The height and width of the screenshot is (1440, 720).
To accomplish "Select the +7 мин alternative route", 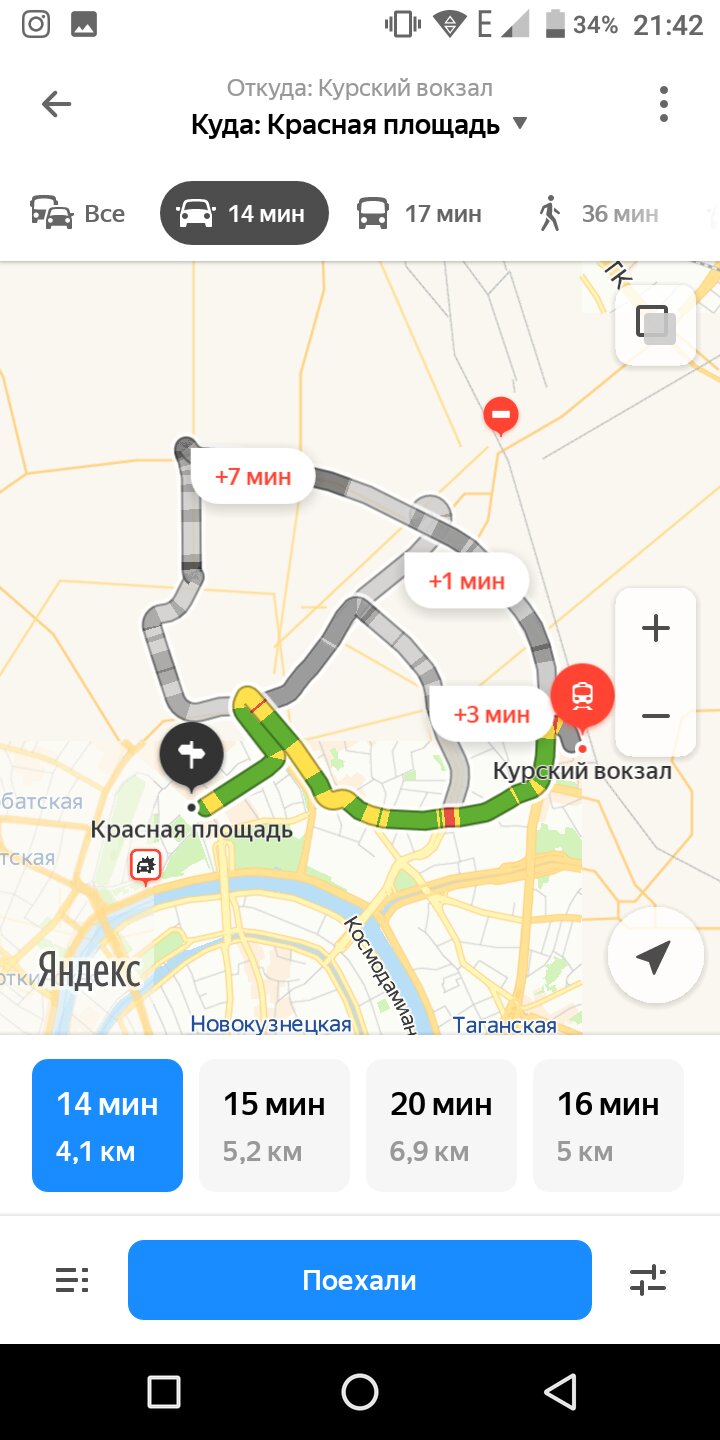I will (x=252, y=476).
